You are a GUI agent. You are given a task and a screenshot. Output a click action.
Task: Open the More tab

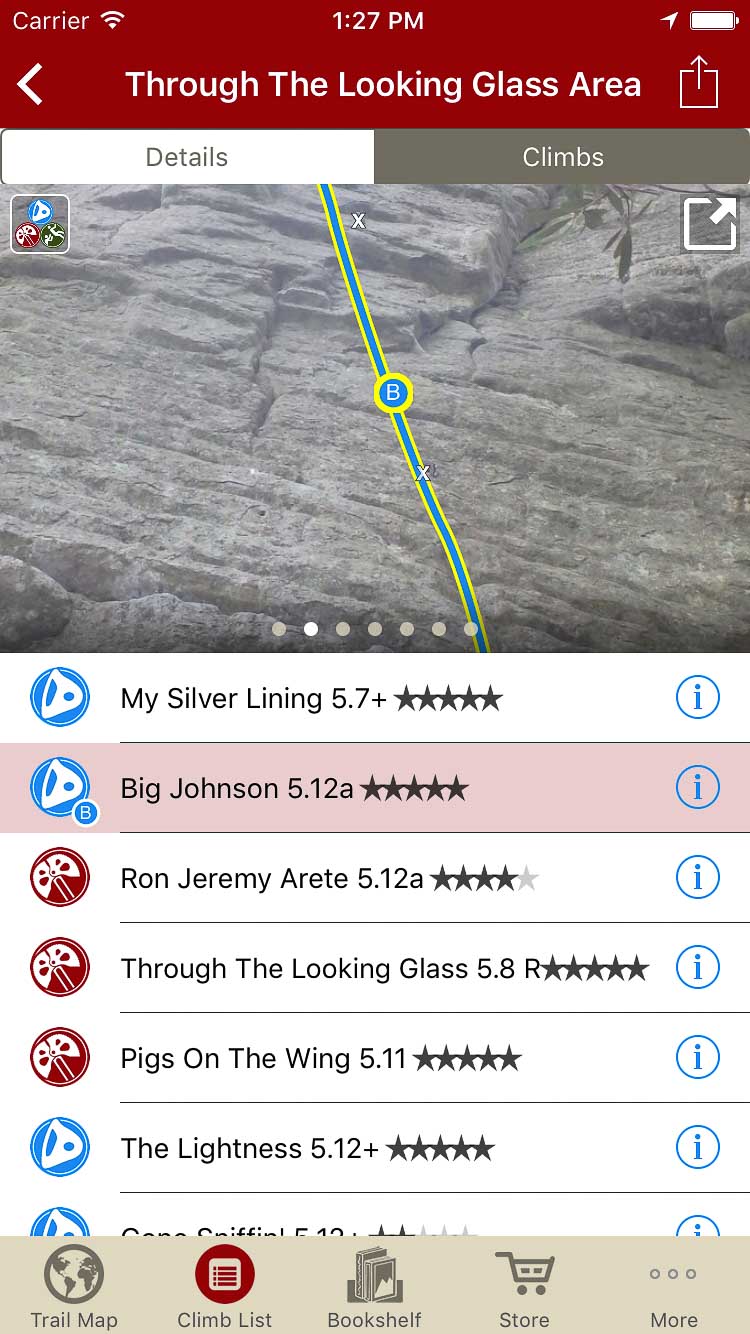pos(674,1286)
